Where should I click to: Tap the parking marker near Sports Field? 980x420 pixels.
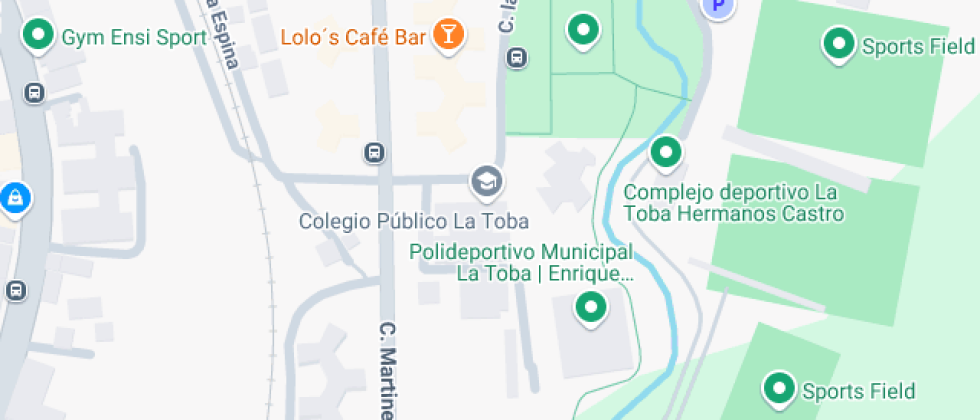tap(716, 7)
